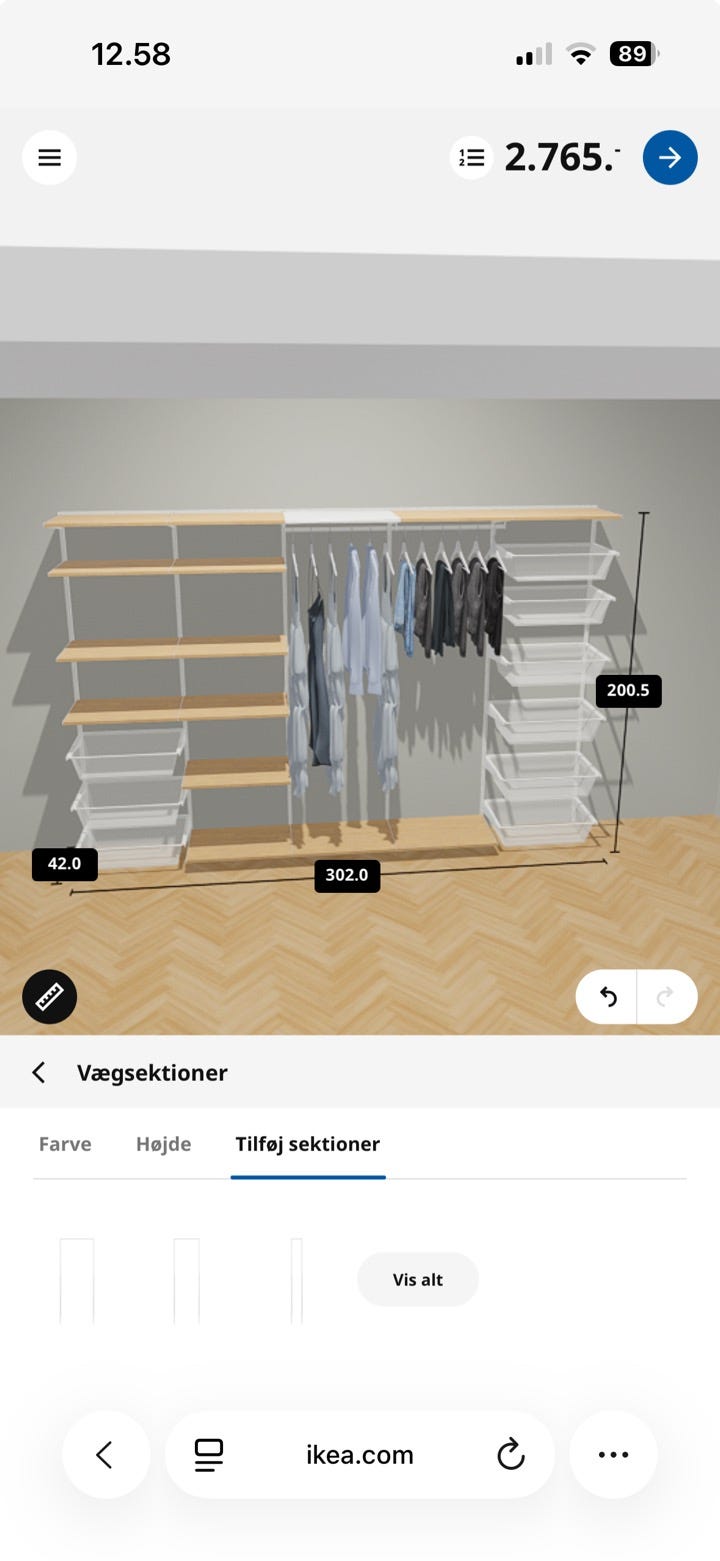
Task: Add the narrowest wall section
Action: [297, 1281]
